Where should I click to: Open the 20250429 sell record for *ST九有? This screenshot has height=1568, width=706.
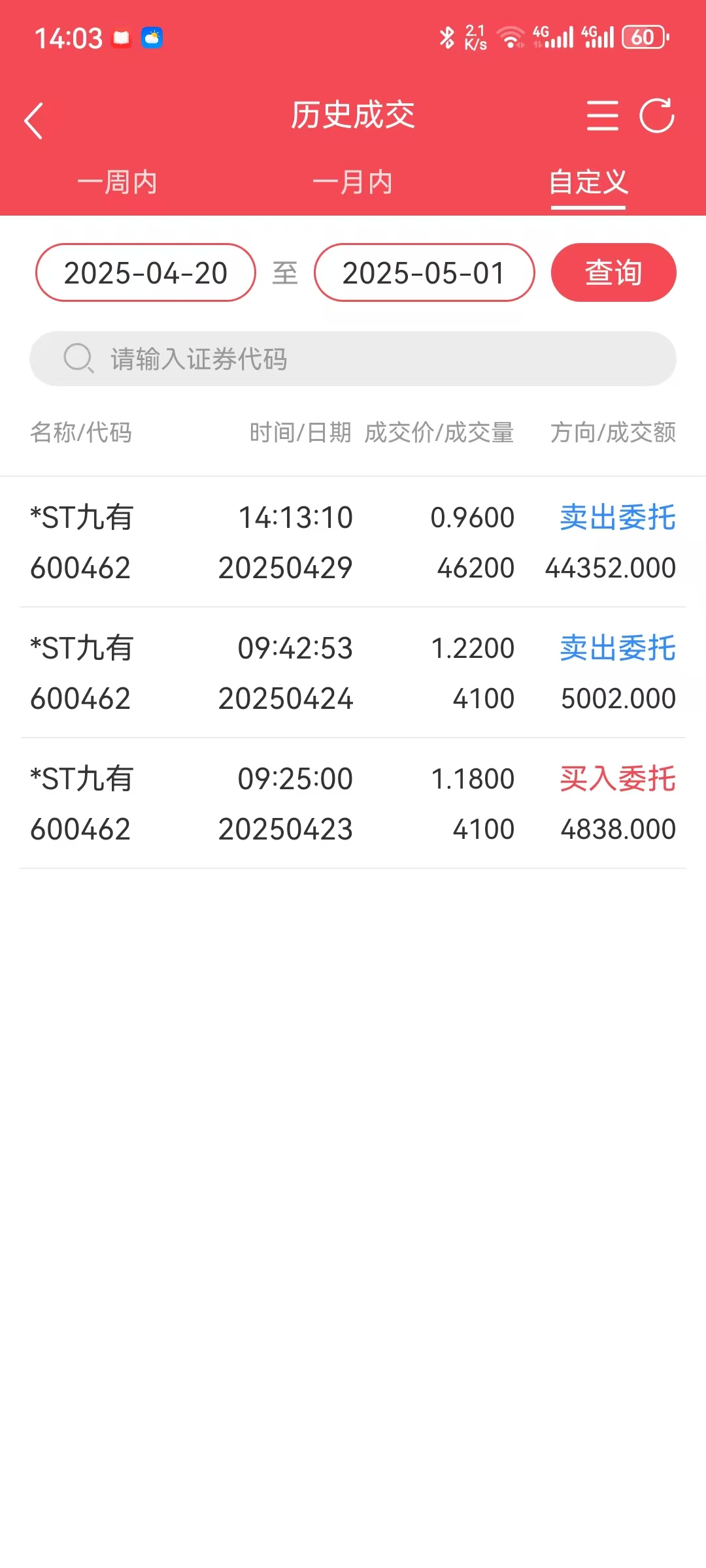point(353,542)
